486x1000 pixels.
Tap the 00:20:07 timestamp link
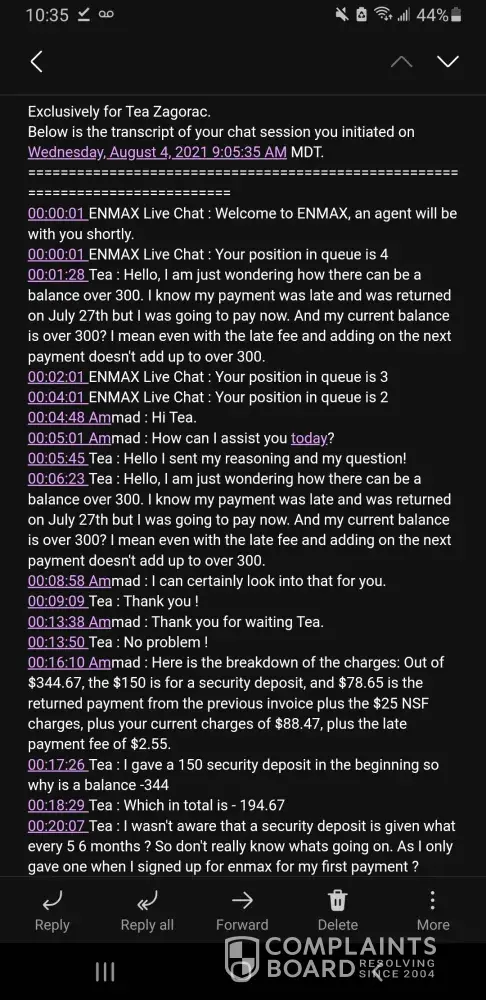tap(57, 826)
